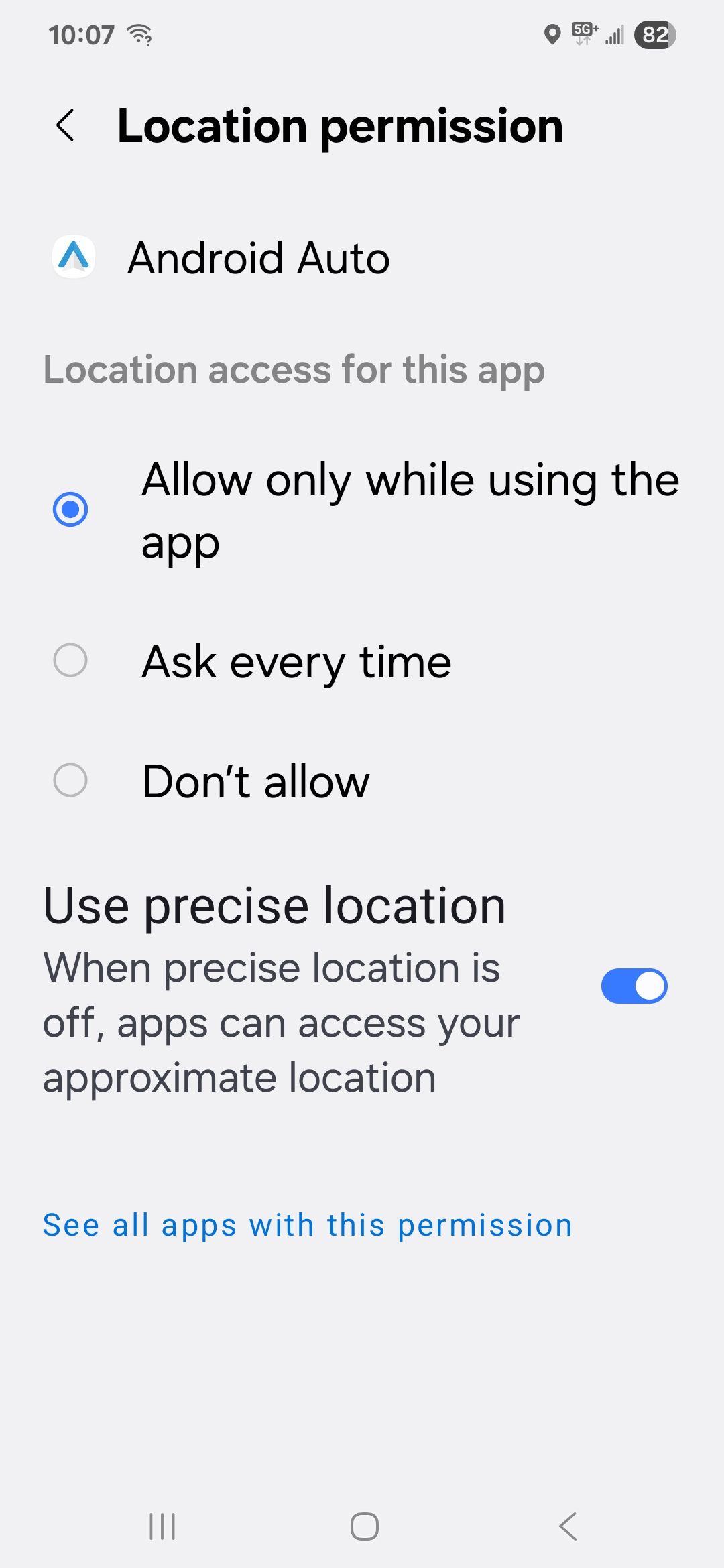Screen dimensions: 724x1568
Task: Choose Ask every time option
Action: point(70,661)
